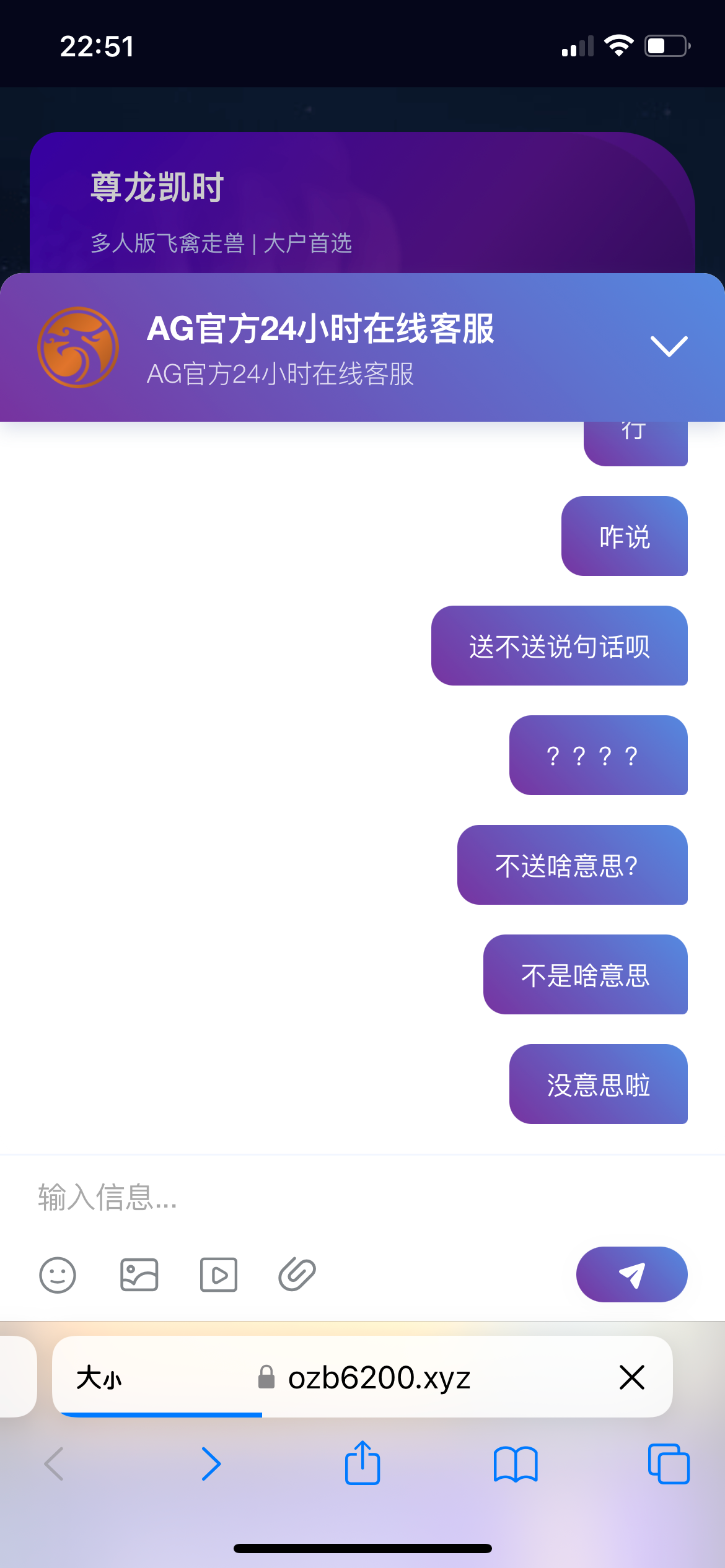Select the 咋说 message bubble
725x1568 pixels.
pos(624,536)
